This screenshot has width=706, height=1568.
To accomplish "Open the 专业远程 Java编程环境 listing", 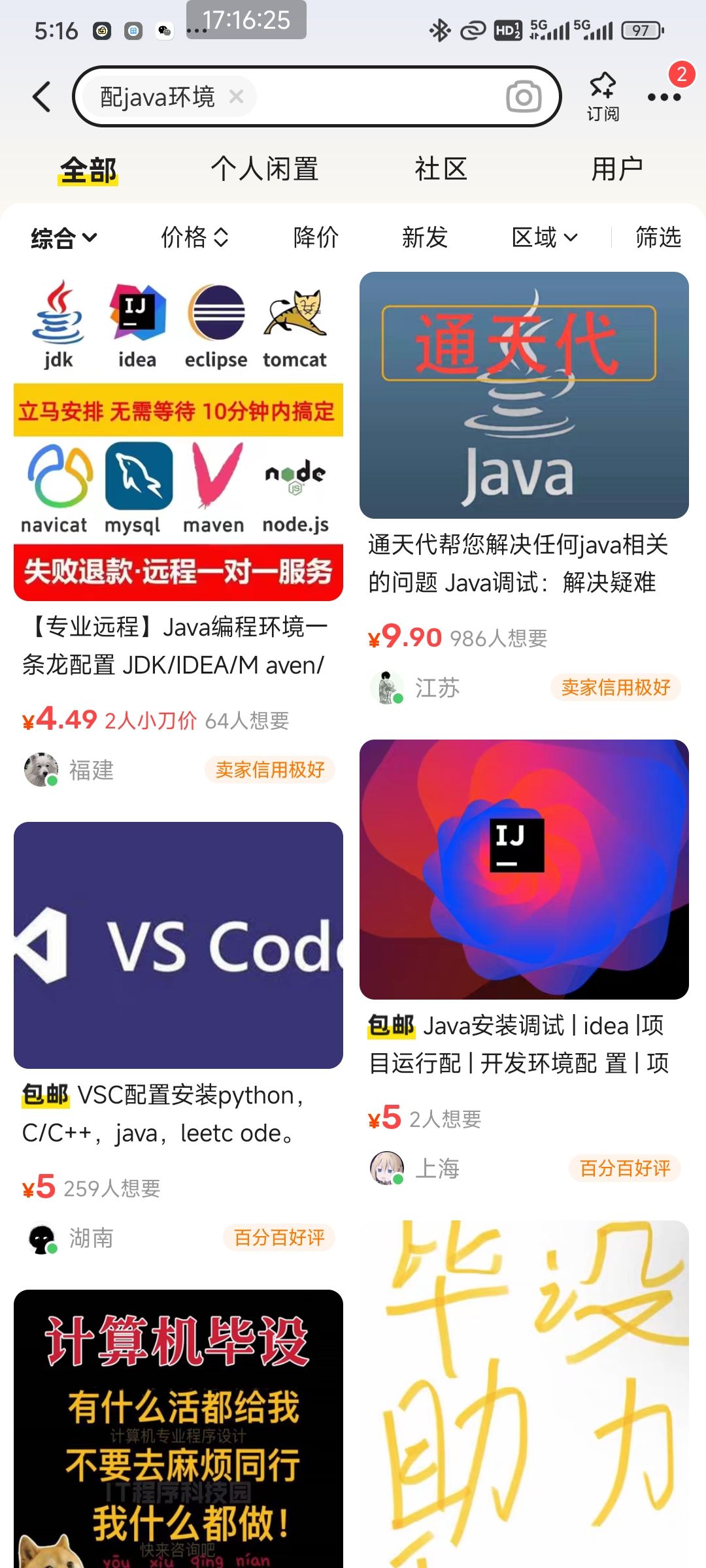I will click(178, 531).
